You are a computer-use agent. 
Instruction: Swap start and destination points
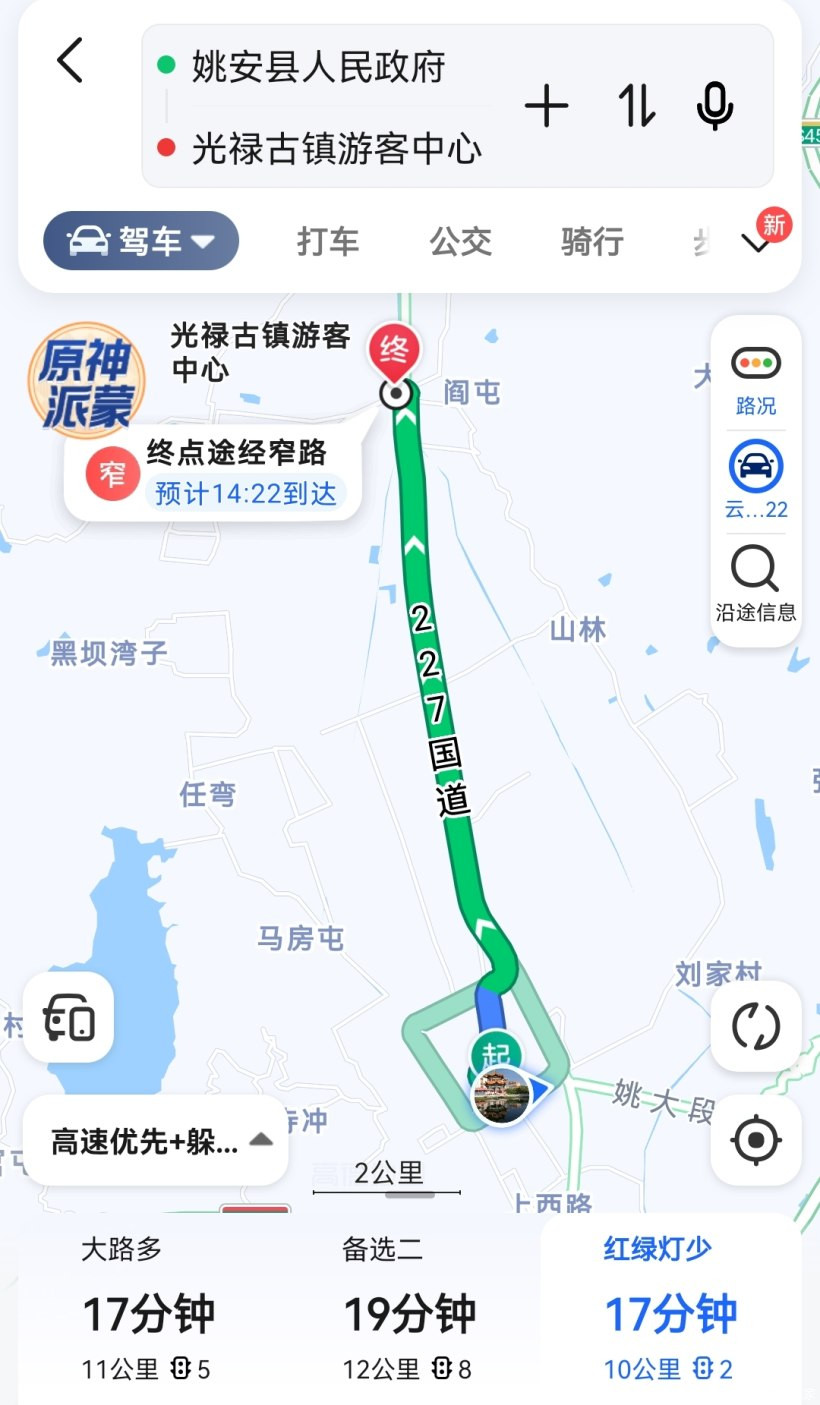point(636,106)
